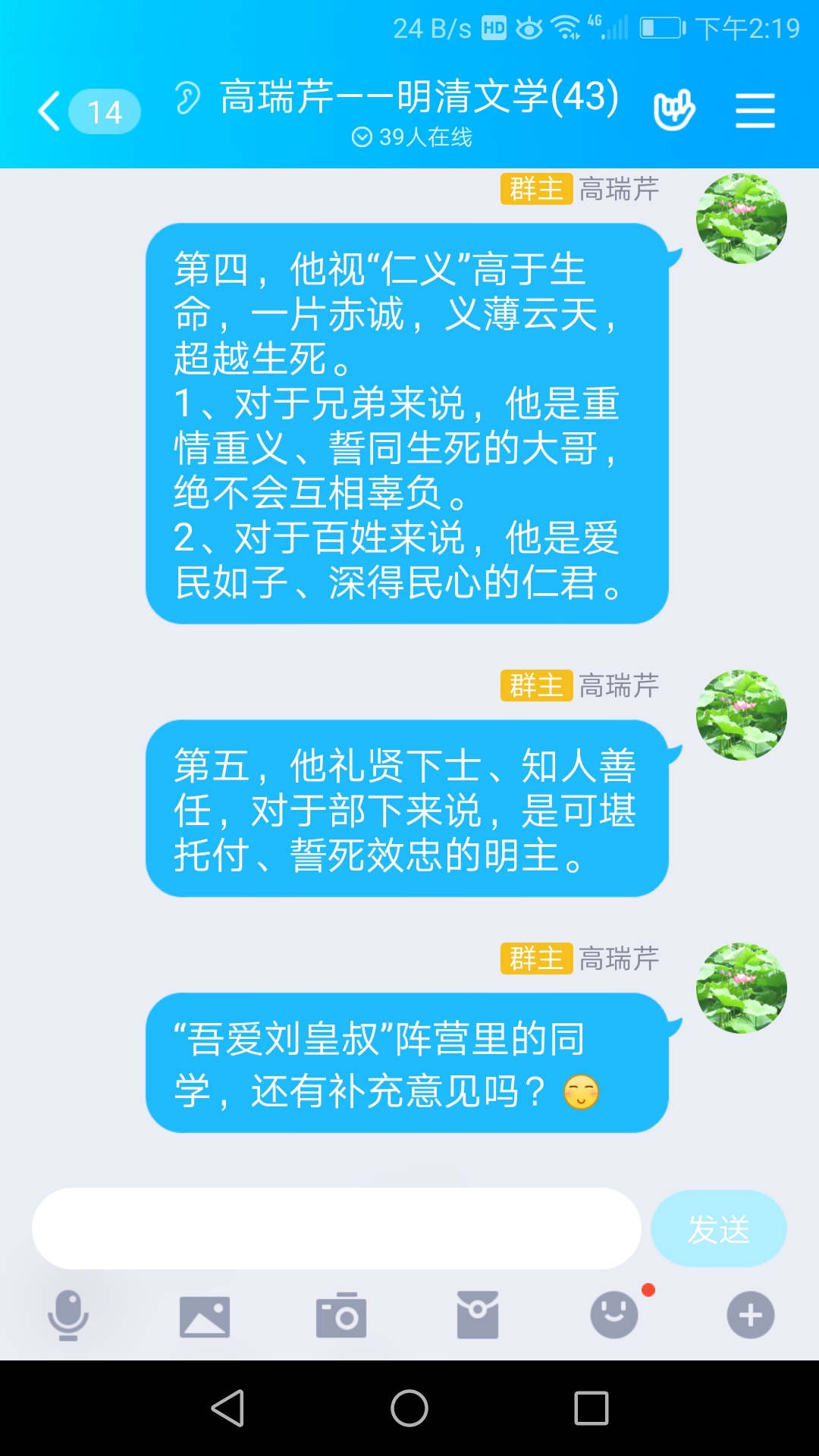Go back to the message list
The height and width of the screenshot is (1456, 819).
pyautogui.click(x=50, y=111)
